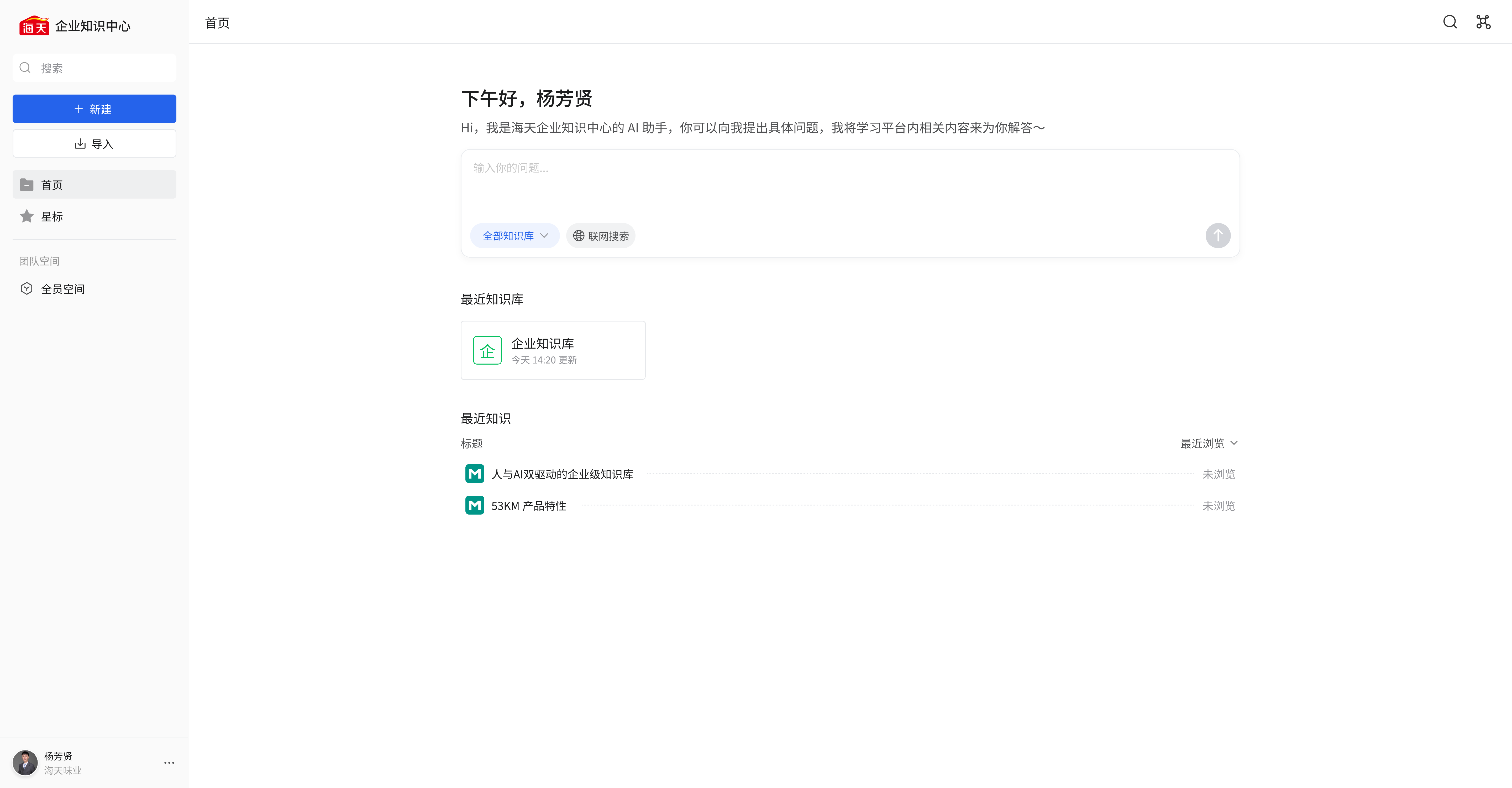Tap the 导入 import button
The image size is (1512, 788).
pos(94,144)
